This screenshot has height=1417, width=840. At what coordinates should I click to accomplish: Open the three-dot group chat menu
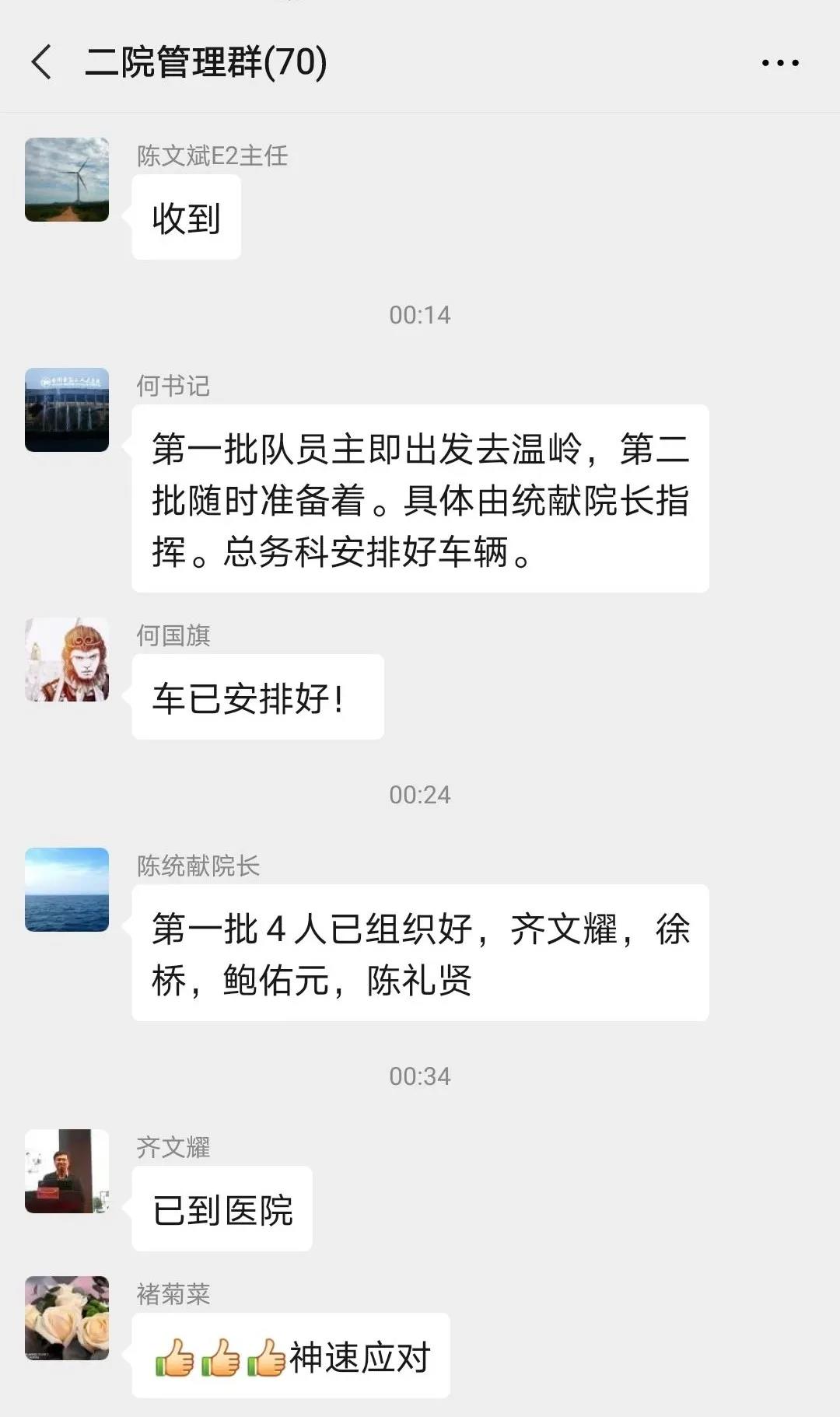(x=780, y=63)
